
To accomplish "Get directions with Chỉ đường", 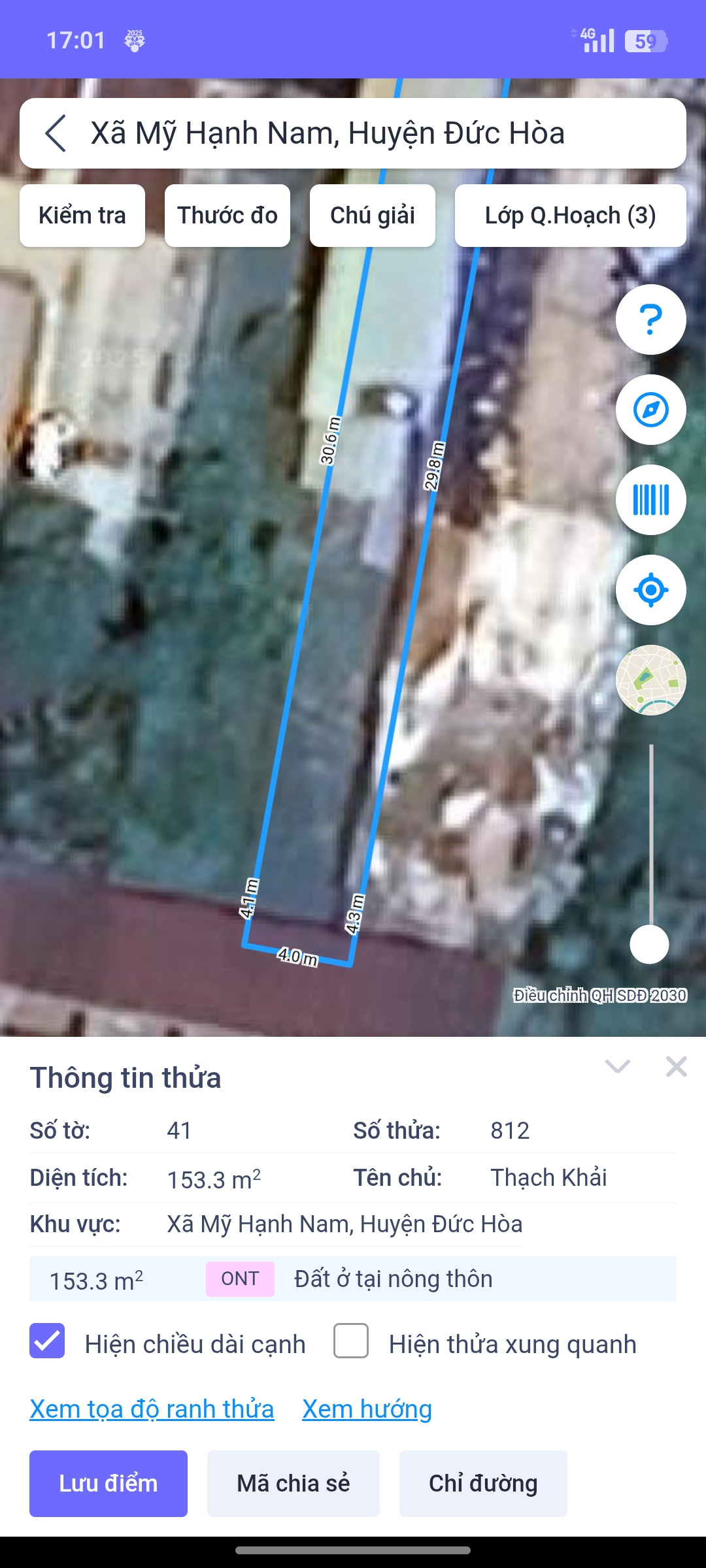I will pos(483,1484).
